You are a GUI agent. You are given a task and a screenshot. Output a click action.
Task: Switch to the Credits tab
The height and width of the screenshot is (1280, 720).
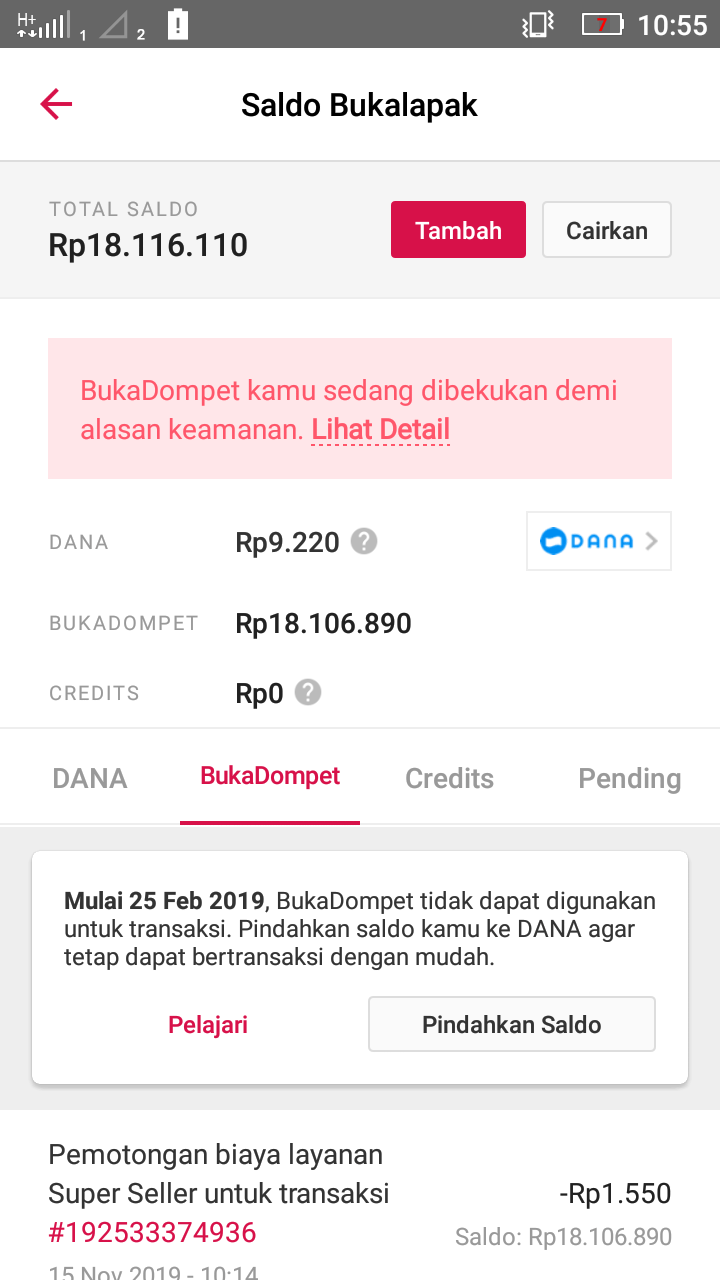pos(450,778)
